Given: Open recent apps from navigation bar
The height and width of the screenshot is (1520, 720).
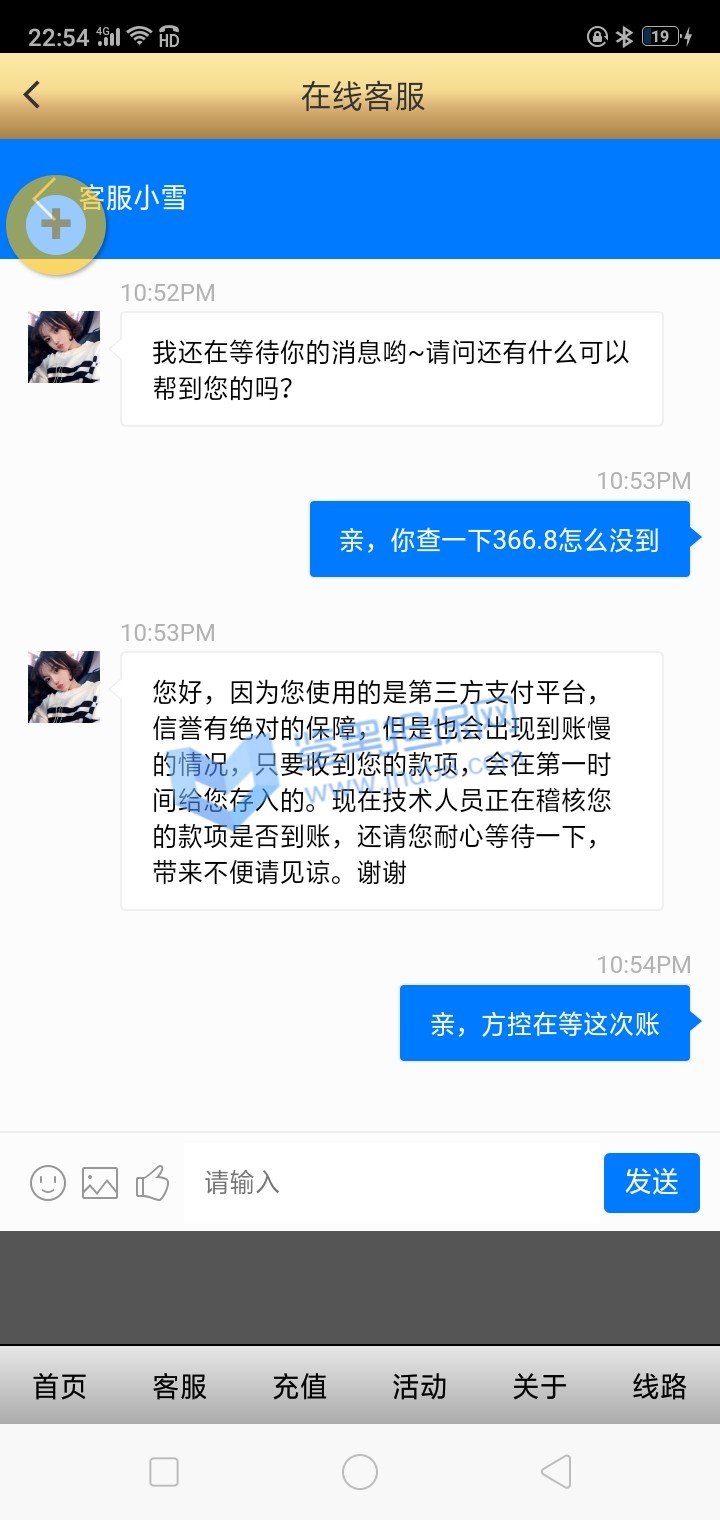Looking at the screenshot, I should tap(164, 1472).
